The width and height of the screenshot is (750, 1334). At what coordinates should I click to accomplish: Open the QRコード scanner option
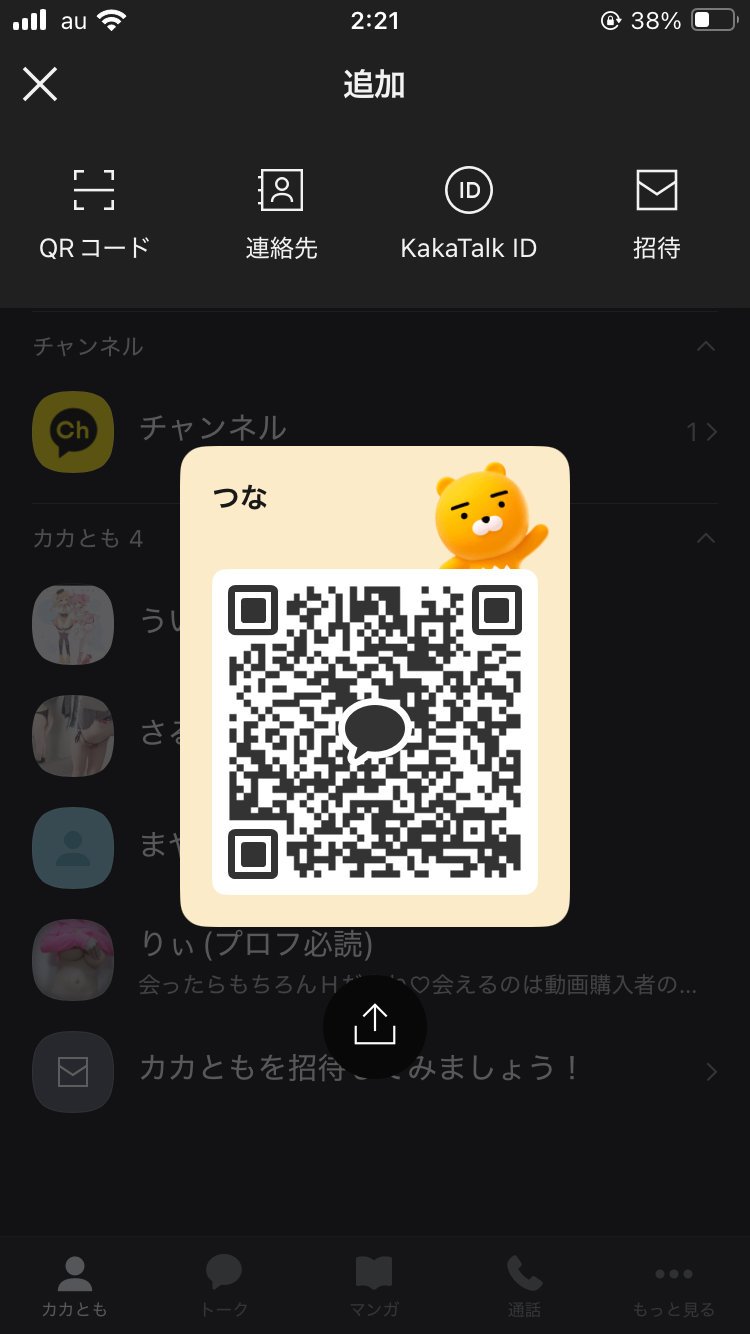94,214
